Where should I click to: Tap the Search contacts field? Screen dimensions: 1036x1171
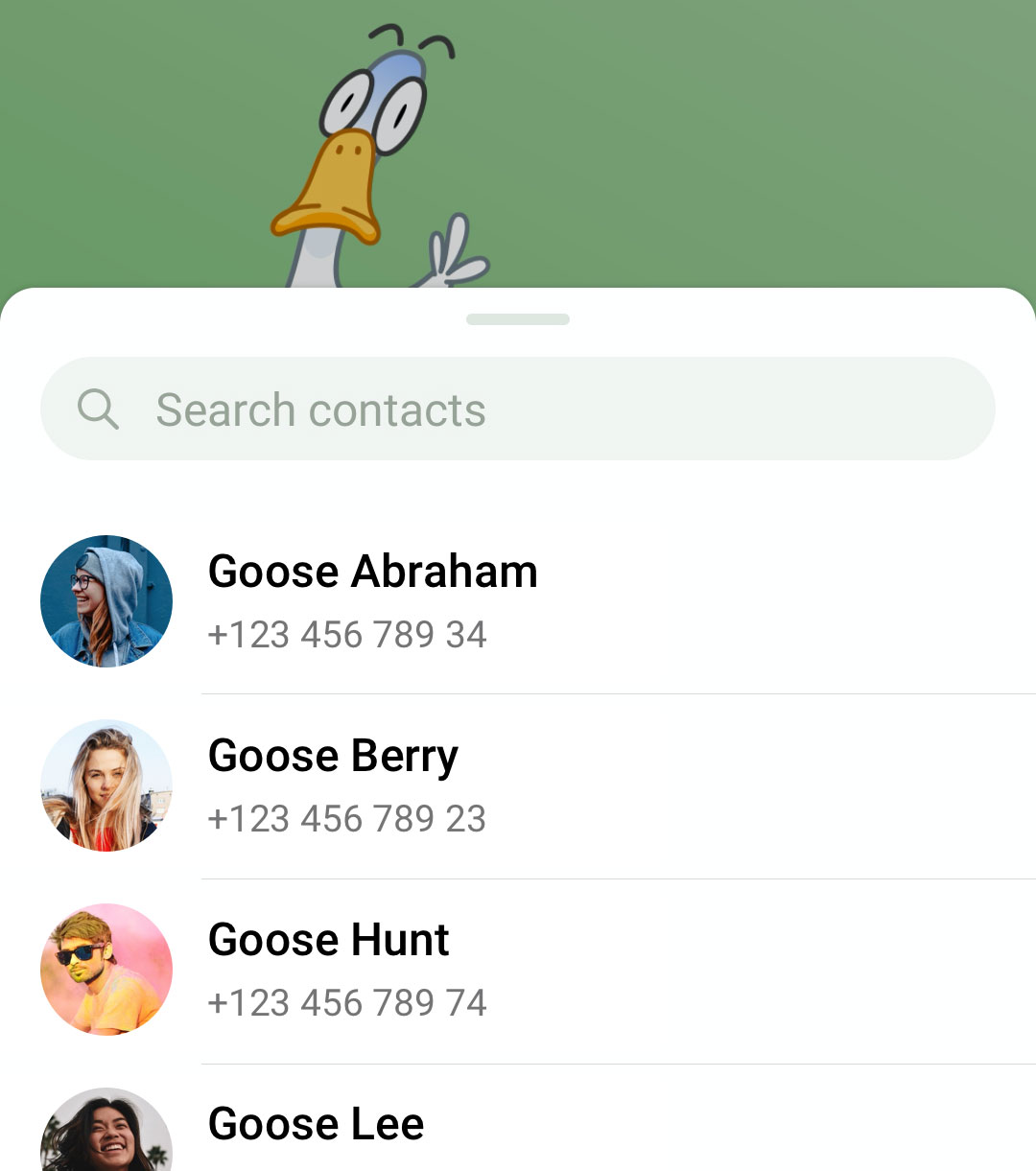[518, 410]
